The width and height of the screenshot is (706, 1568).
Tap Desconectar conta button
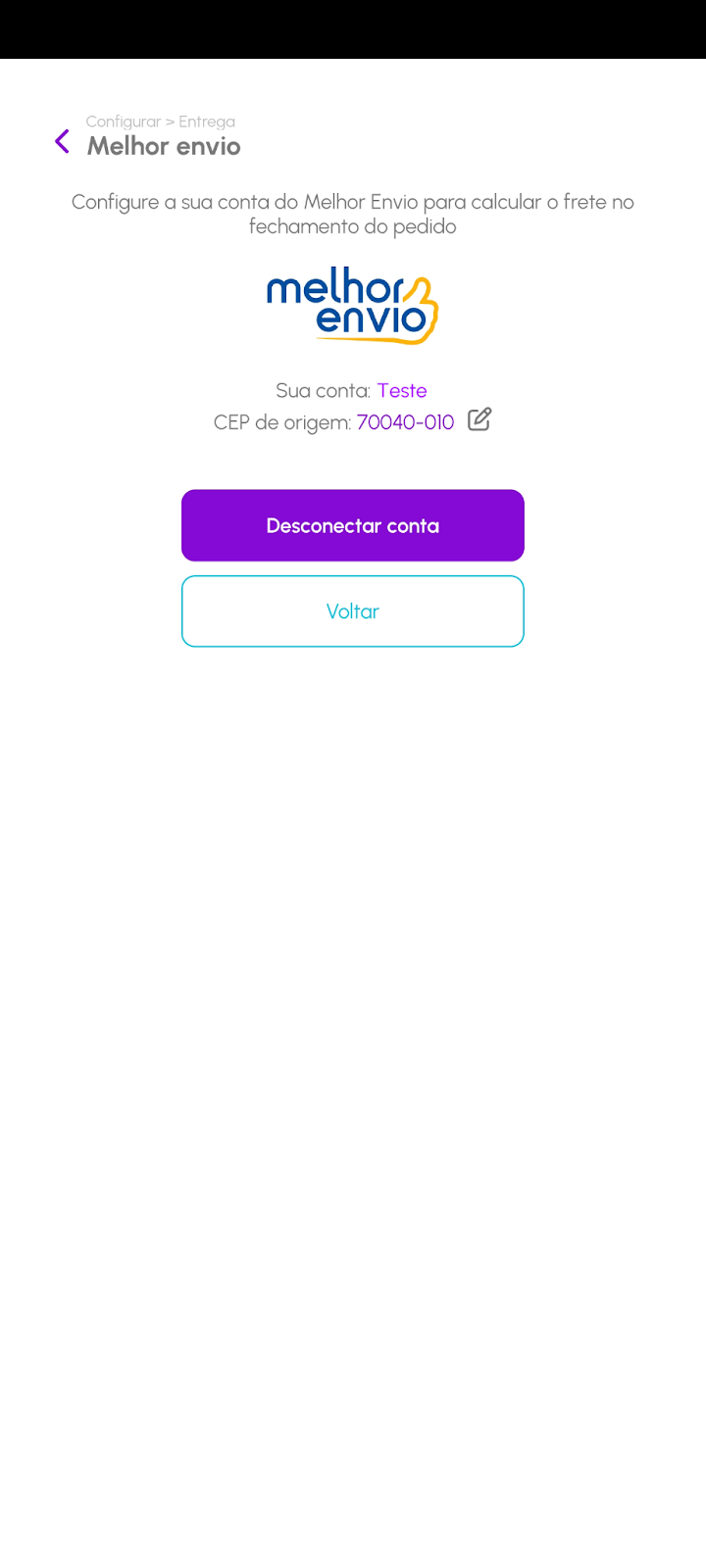[x=353, y=525]
